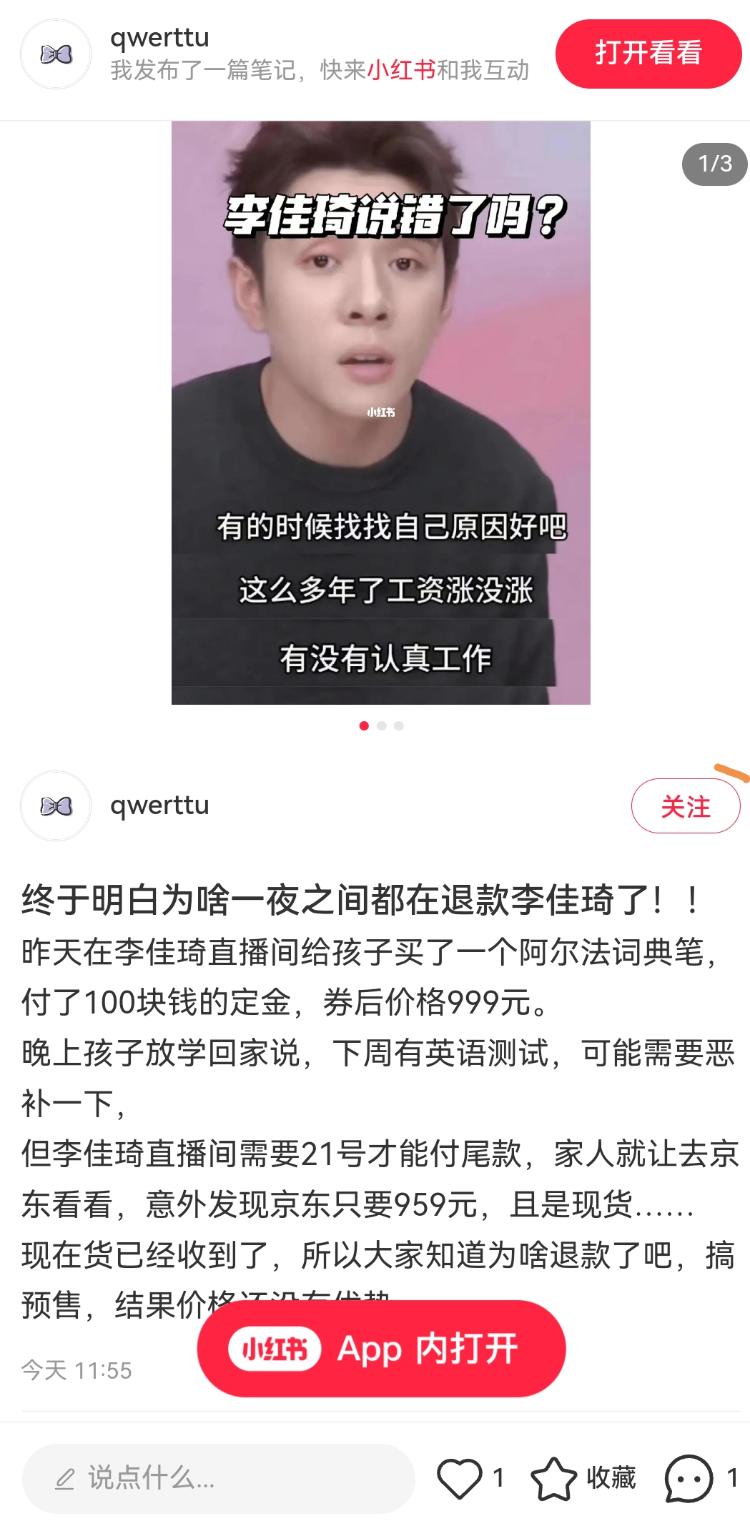Like this post with the heart icon

click(x=460, y=1478)
